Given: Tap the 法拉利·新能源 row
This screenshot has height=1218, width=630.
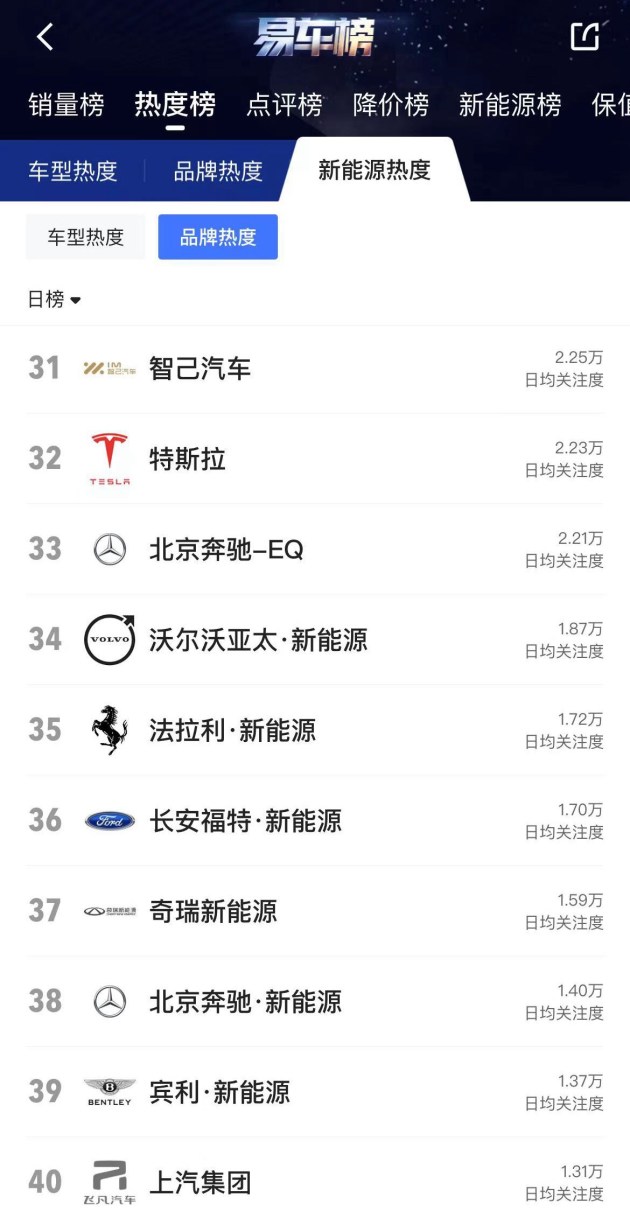Looking at the screenshot, I should click(315, 730).
